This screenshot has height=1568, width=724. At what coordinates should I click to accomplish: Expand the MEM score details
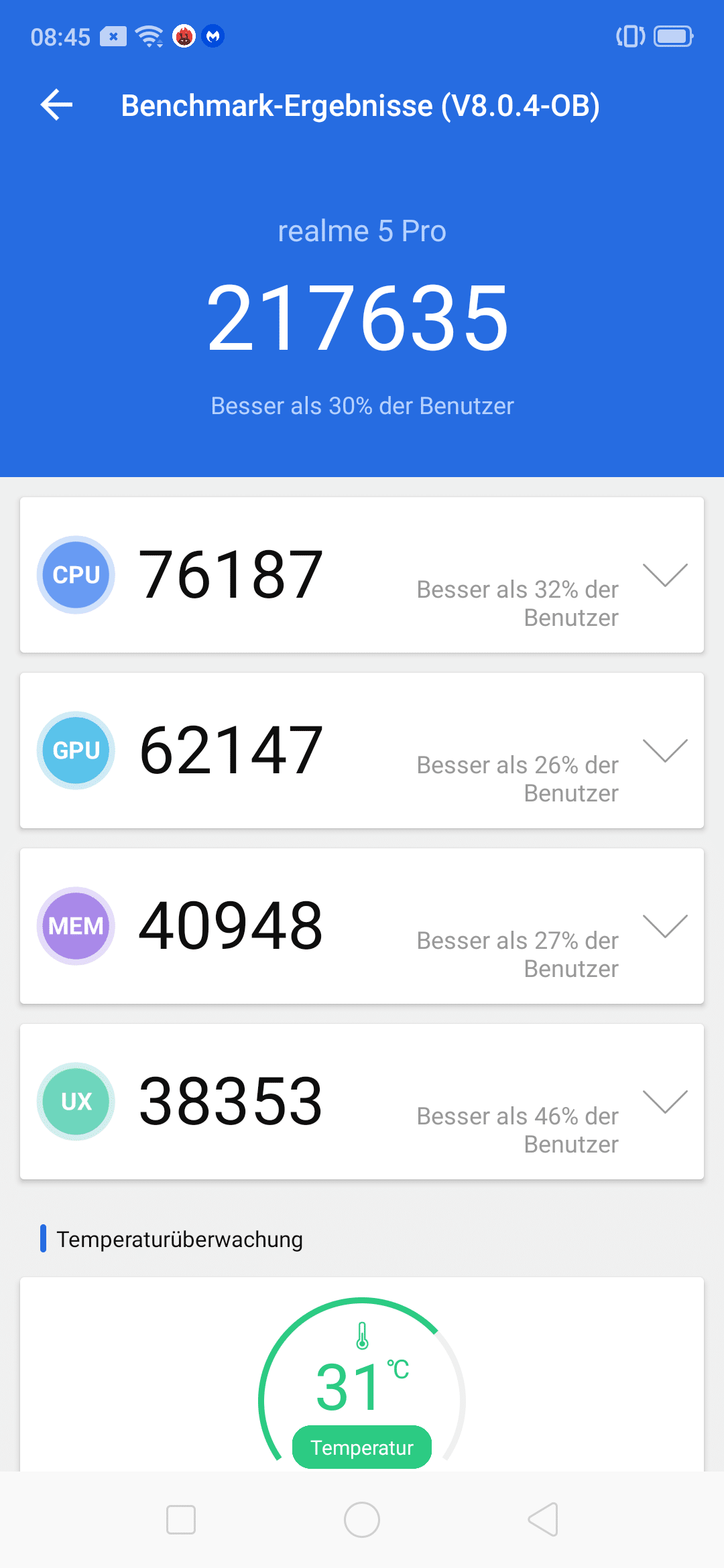point(665,926)
